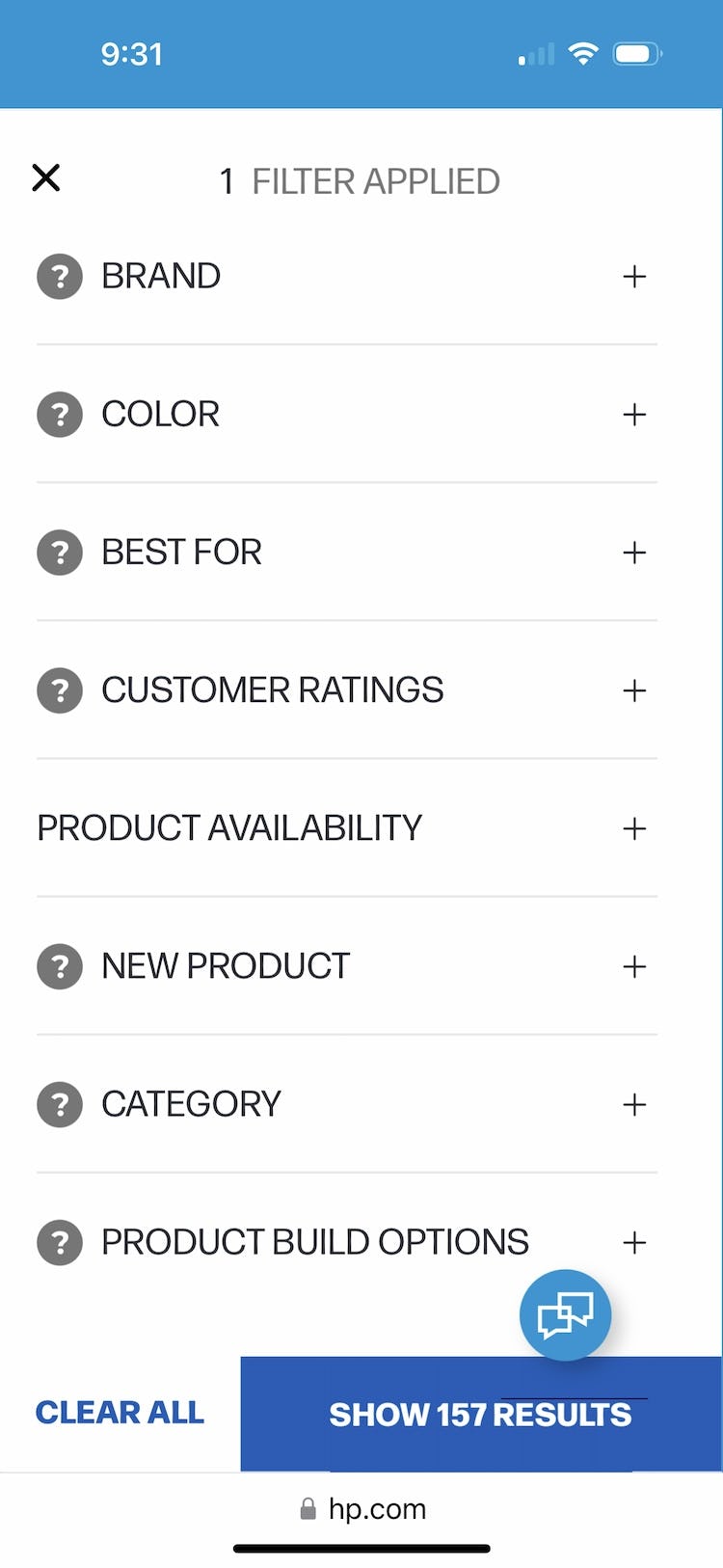Expand Product Availability filter
723x1568 pixels.
coord(633,828)
